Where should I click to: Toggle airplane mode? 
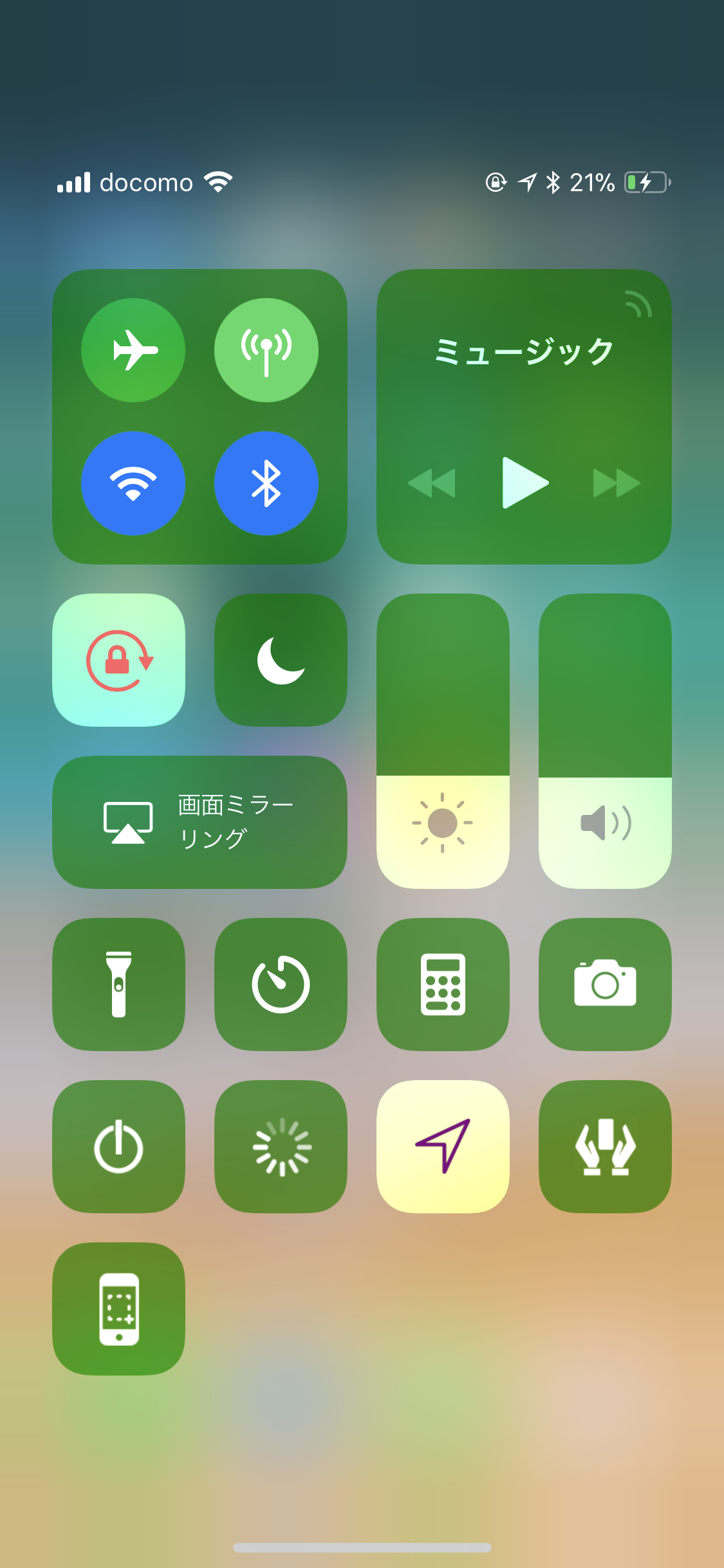coord(133,350)
